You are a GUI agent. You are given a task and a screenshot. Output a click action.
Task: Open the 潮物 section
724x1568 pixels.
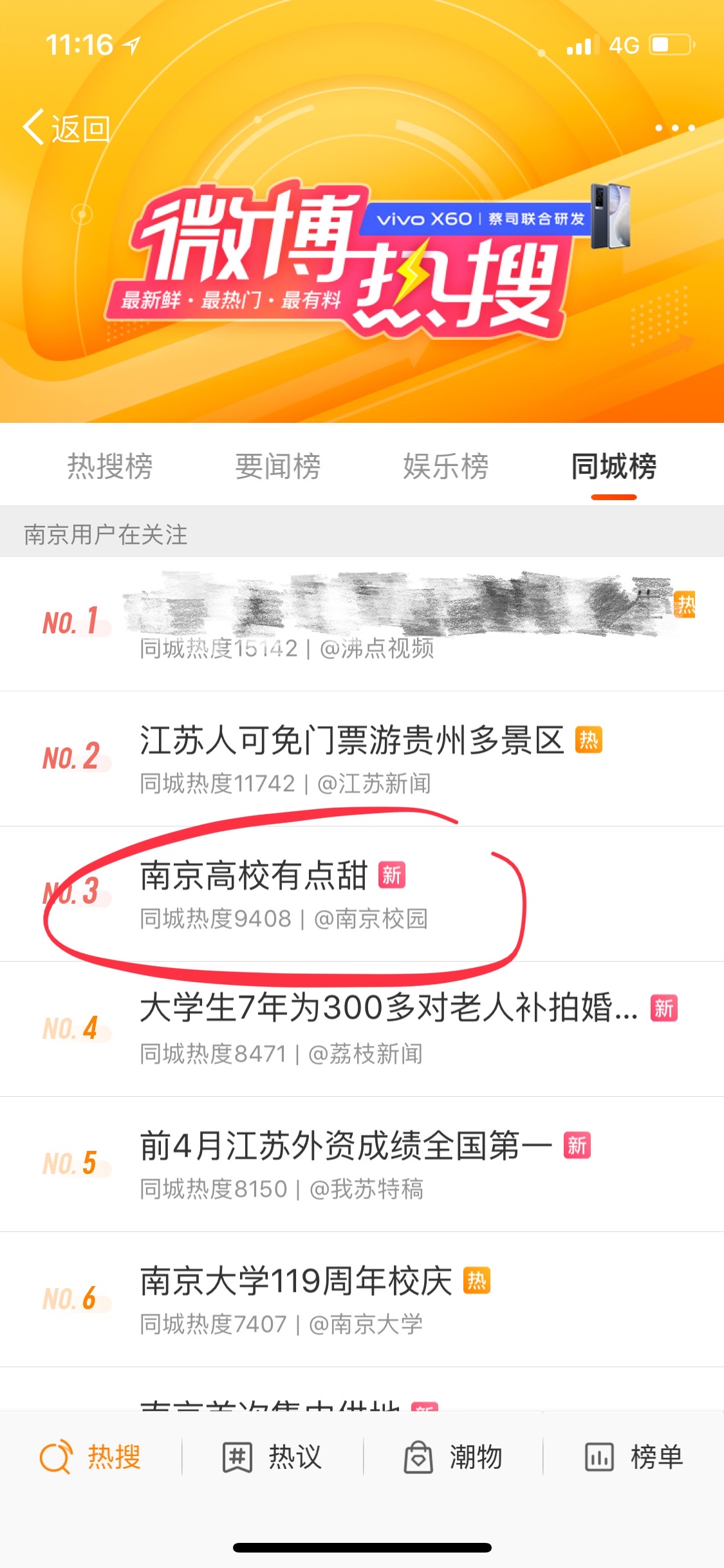pos(453,1457)
